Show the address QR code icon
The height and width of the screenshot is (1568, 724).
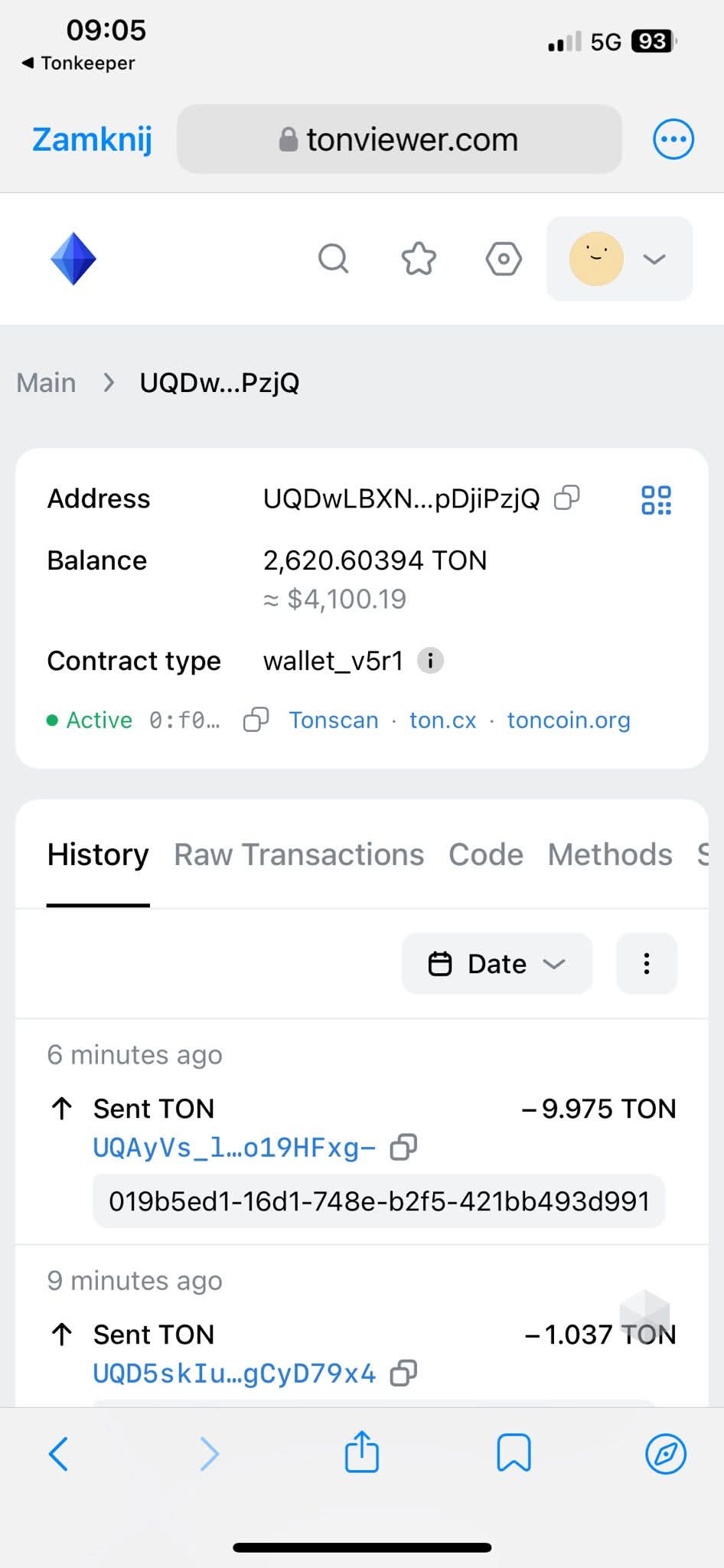[656, 500]
